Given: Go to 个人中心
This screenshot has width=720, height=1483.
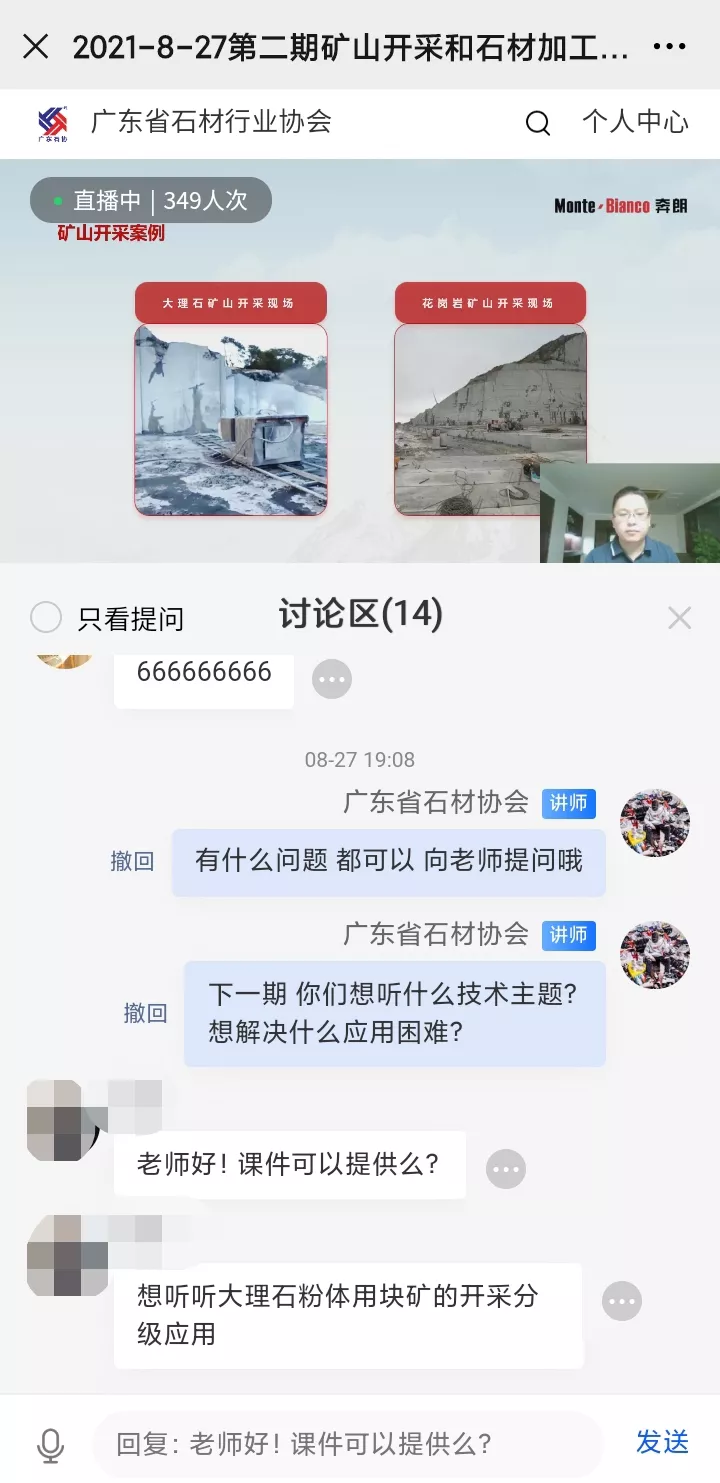Looking at the screenshot, I should point(635,122).
